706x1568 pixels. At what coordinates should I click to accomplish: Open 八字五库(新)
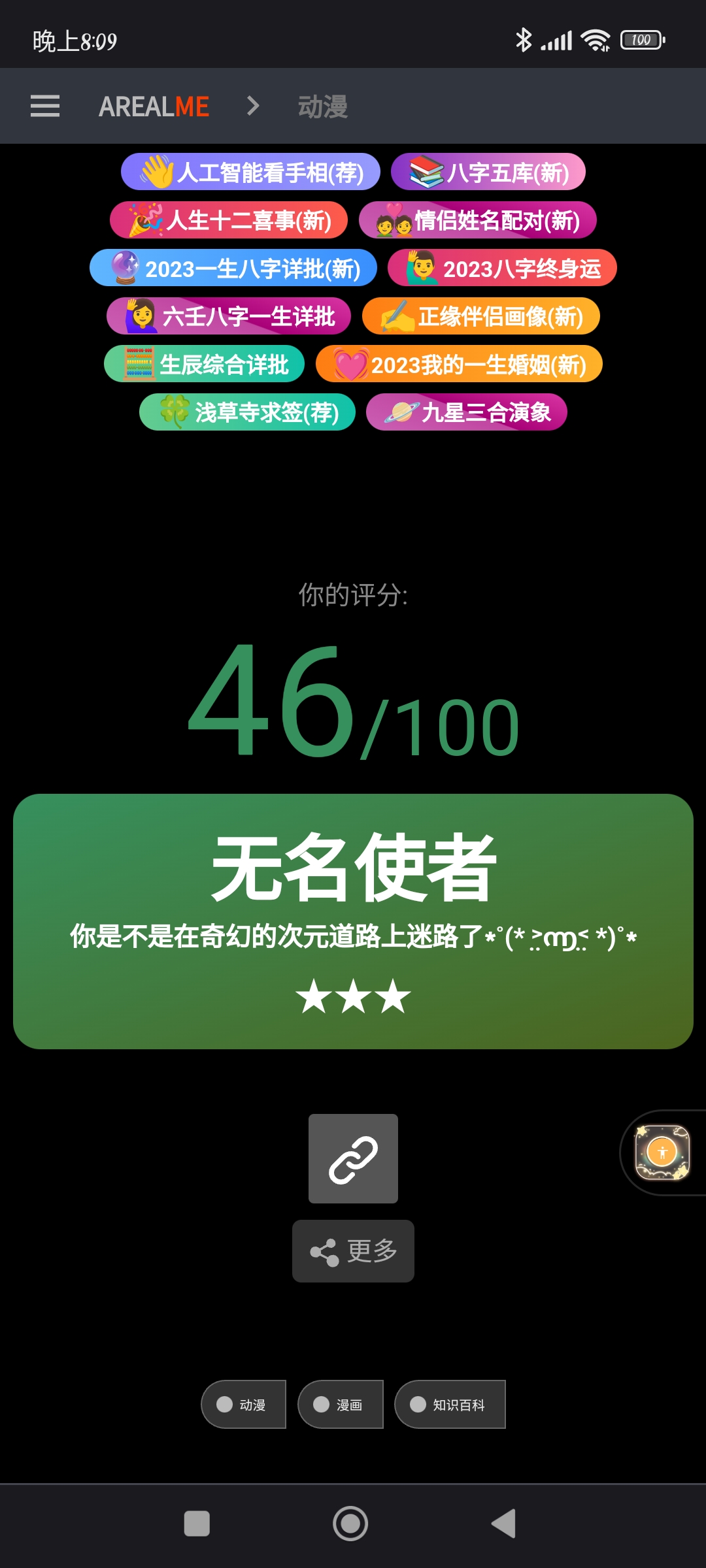488,172
